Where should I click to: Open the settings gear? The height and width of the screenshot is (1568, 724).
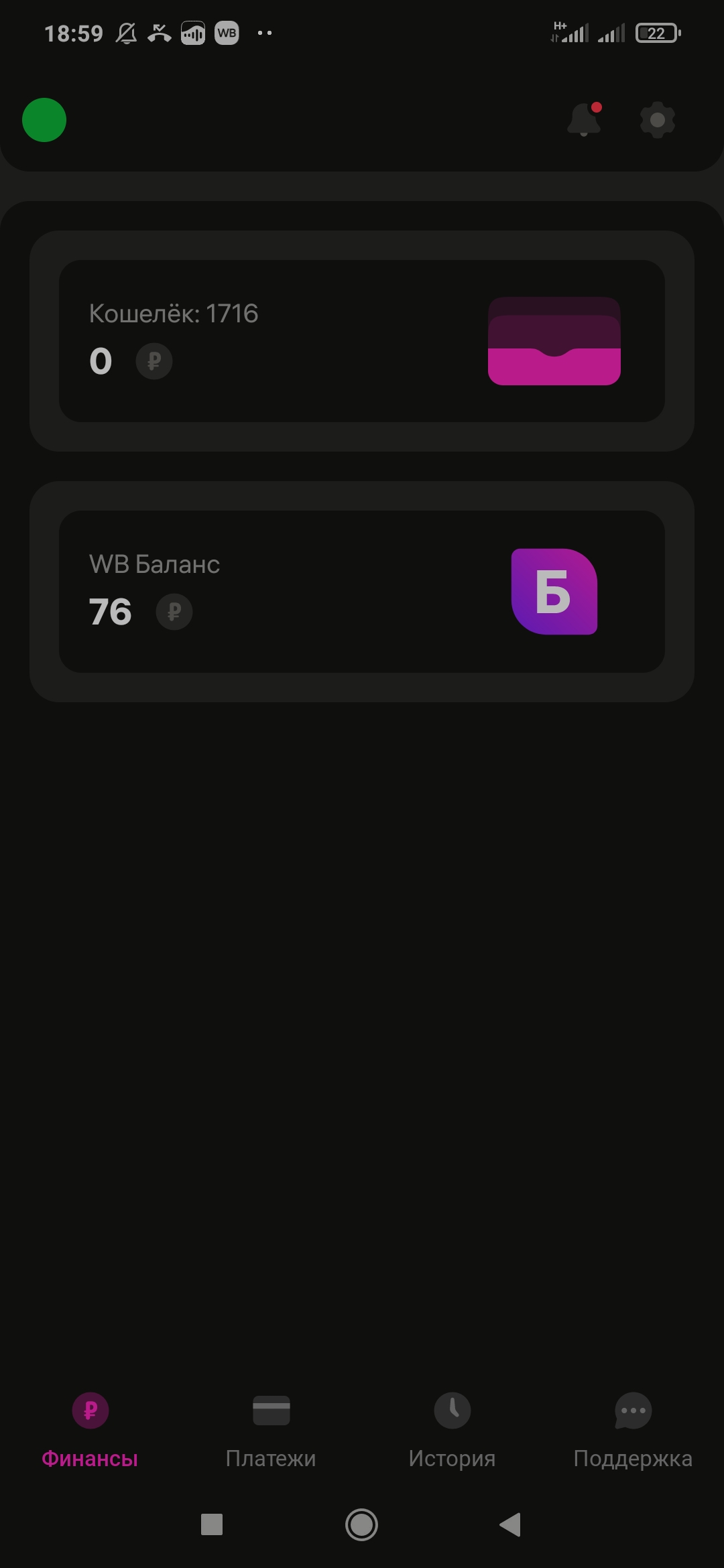point(657,120)
